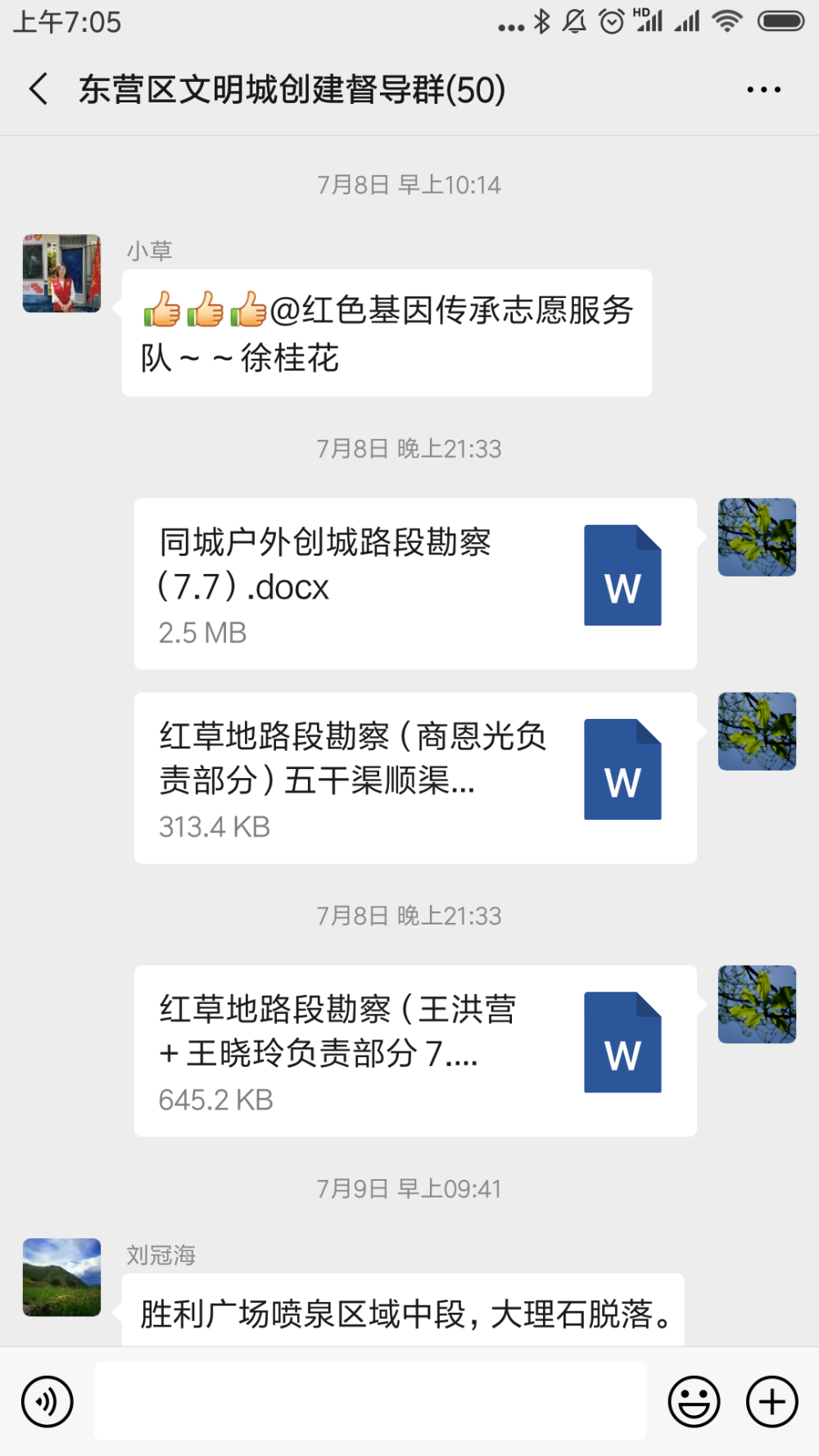
Task: Open the plus attachment menu
Action: point(771,1401)
